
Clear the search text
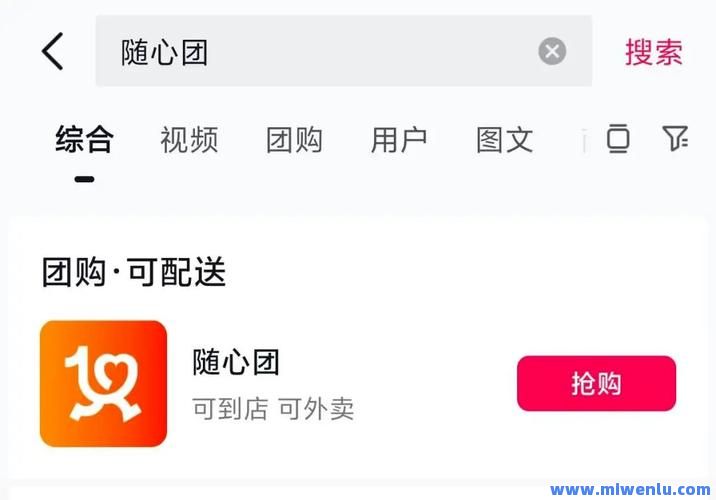pos(552,51)
